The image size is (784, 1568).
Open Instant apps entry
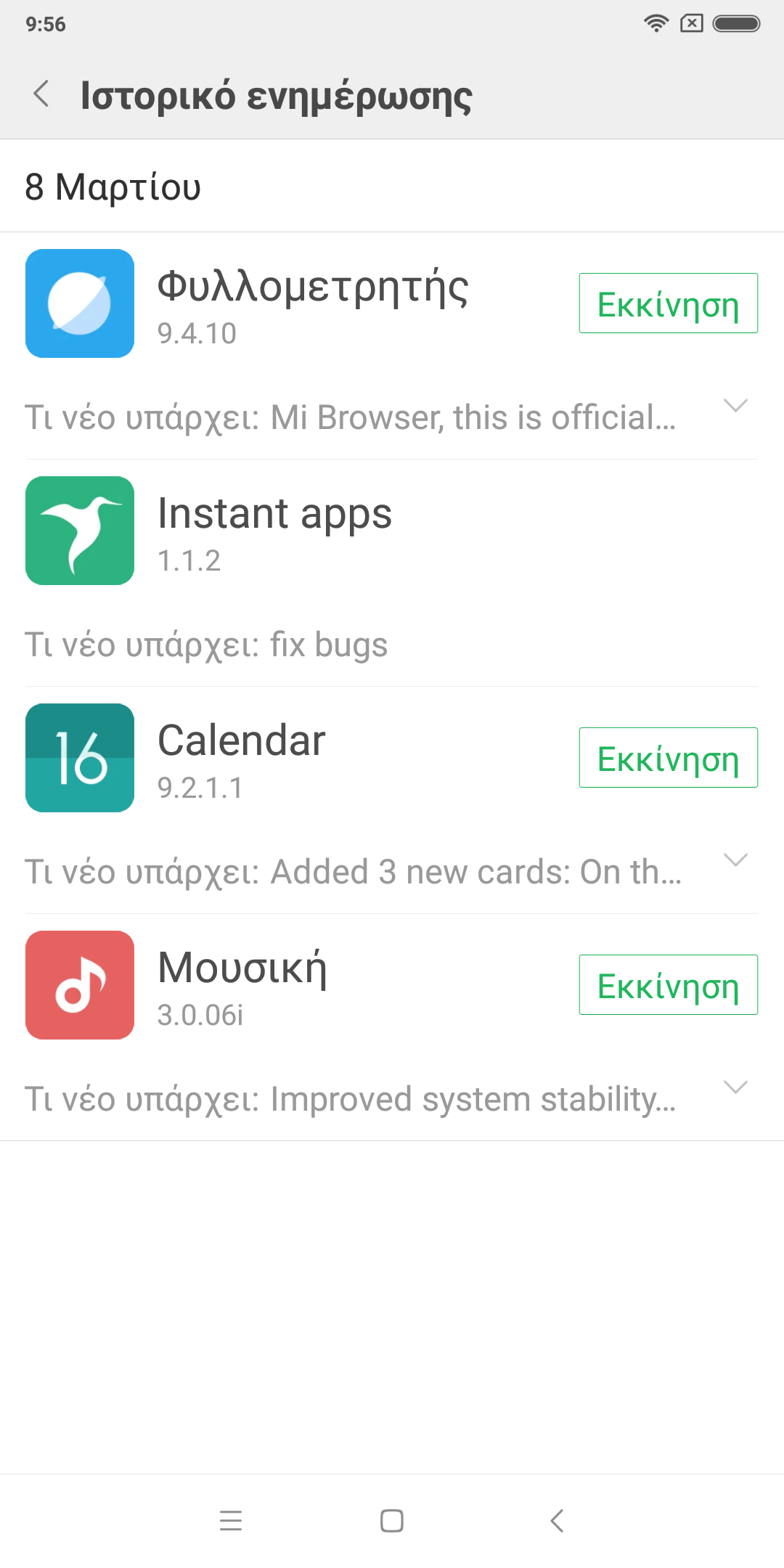(x=274, y=531)
